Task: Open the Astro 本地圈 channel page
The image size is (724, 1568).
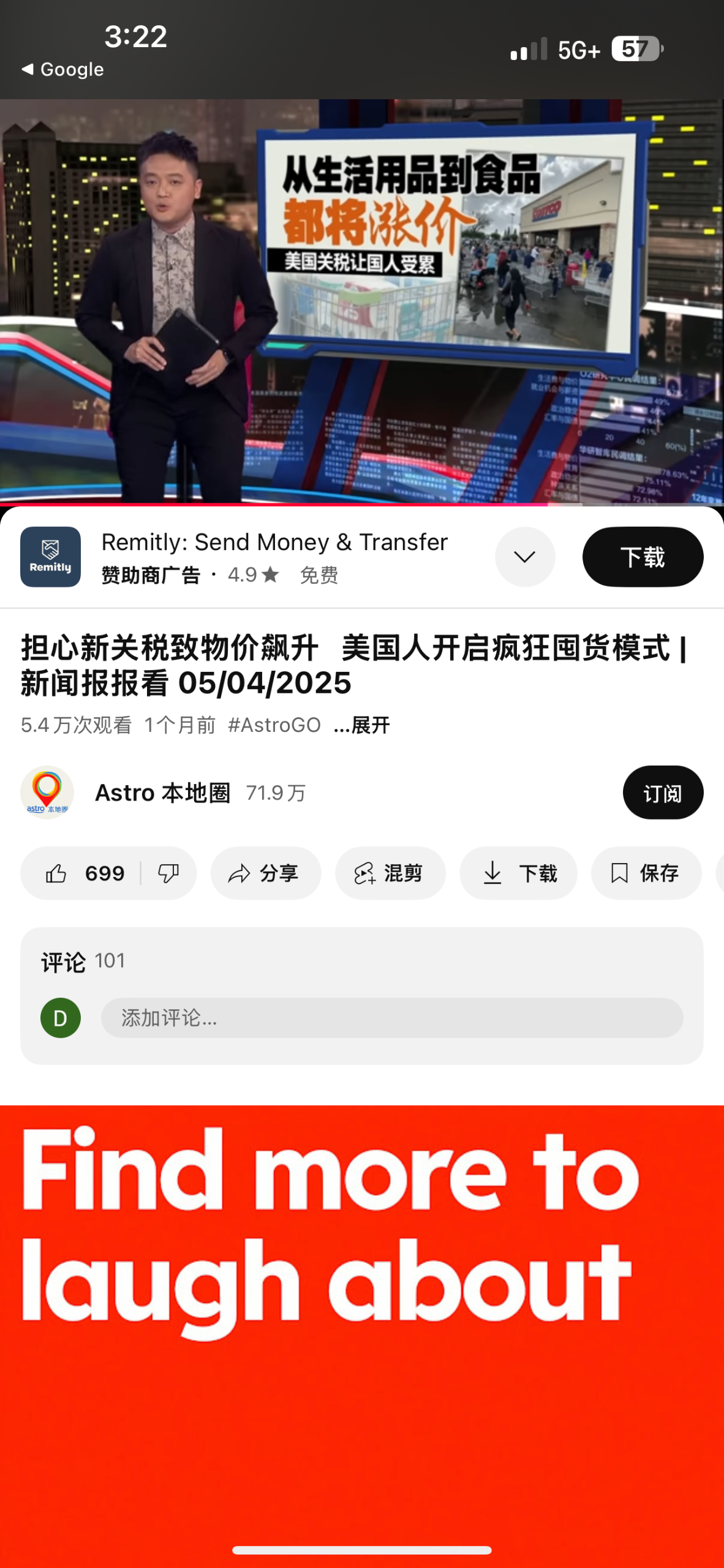Action: click(x=162, y=793)
